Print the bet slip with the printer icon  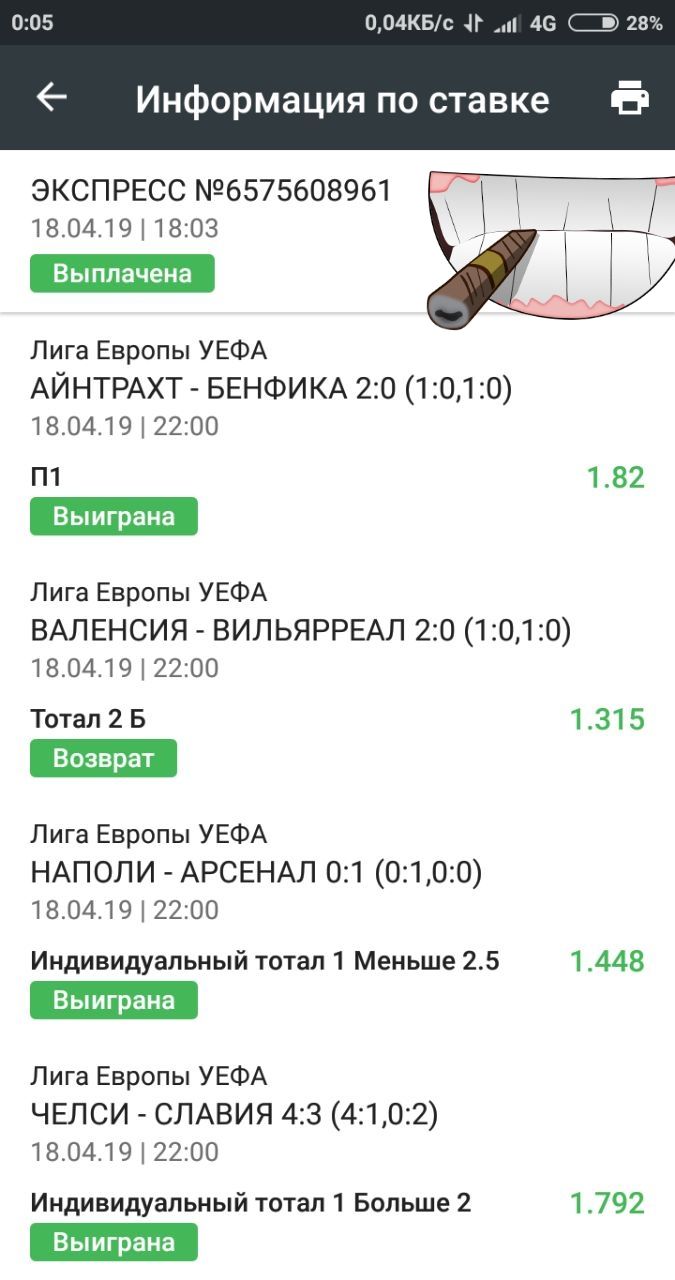(629, 98)
